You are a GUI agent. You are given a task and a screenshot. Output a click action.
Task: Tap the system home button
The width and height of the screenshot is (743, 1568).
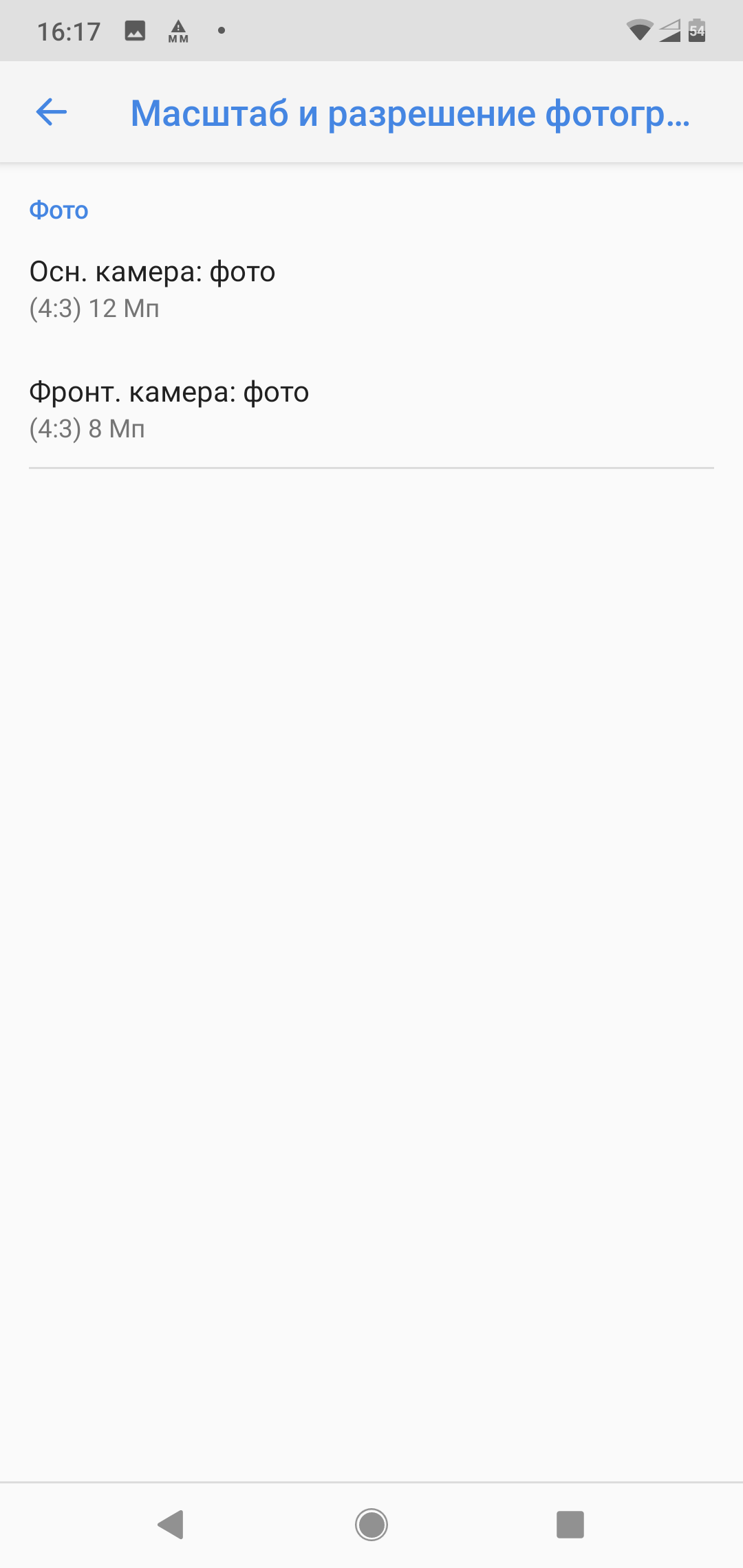click(x=371, y=1525)
